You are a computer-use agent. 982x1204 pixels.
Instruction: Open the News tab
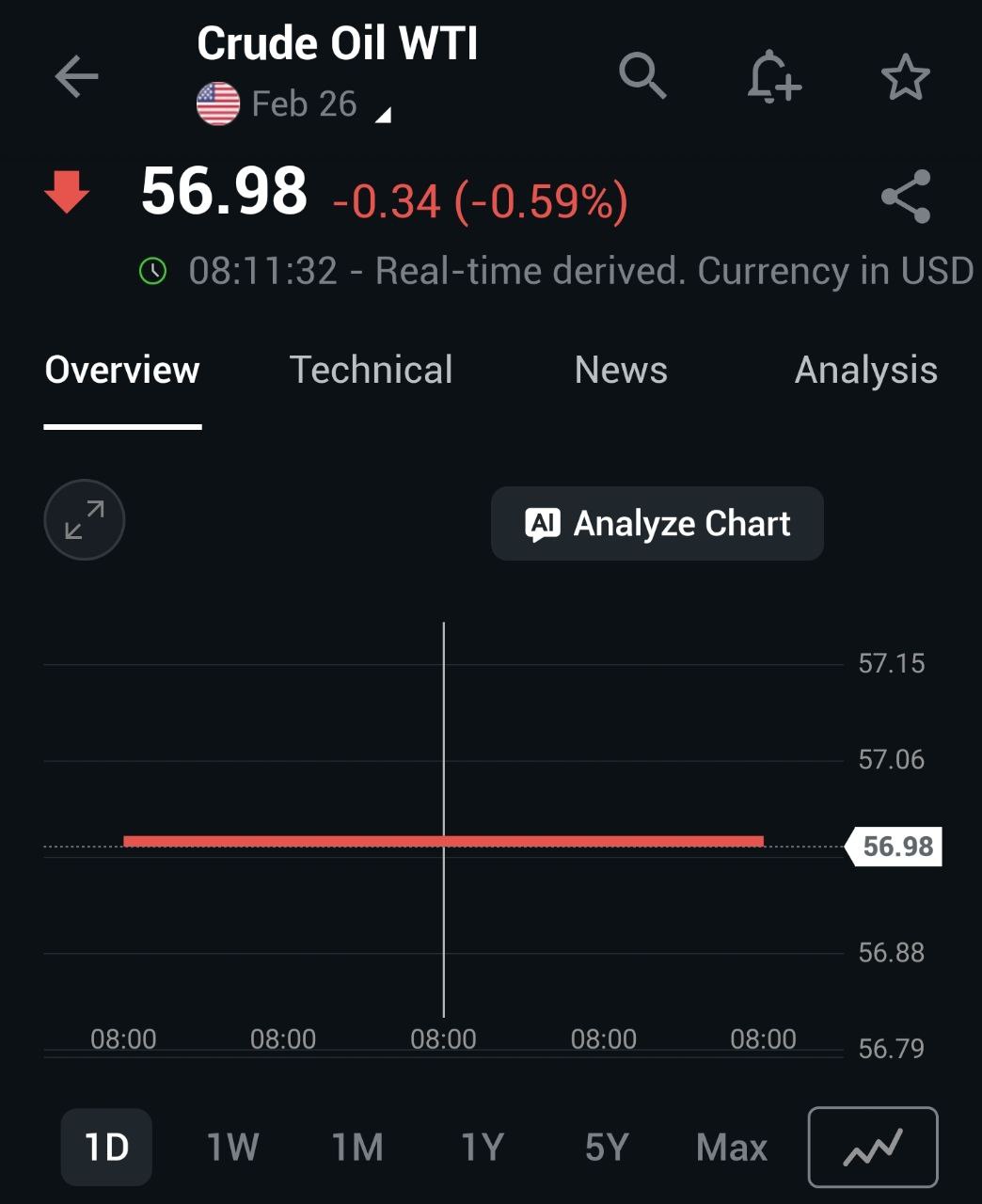tap(621, 370)
